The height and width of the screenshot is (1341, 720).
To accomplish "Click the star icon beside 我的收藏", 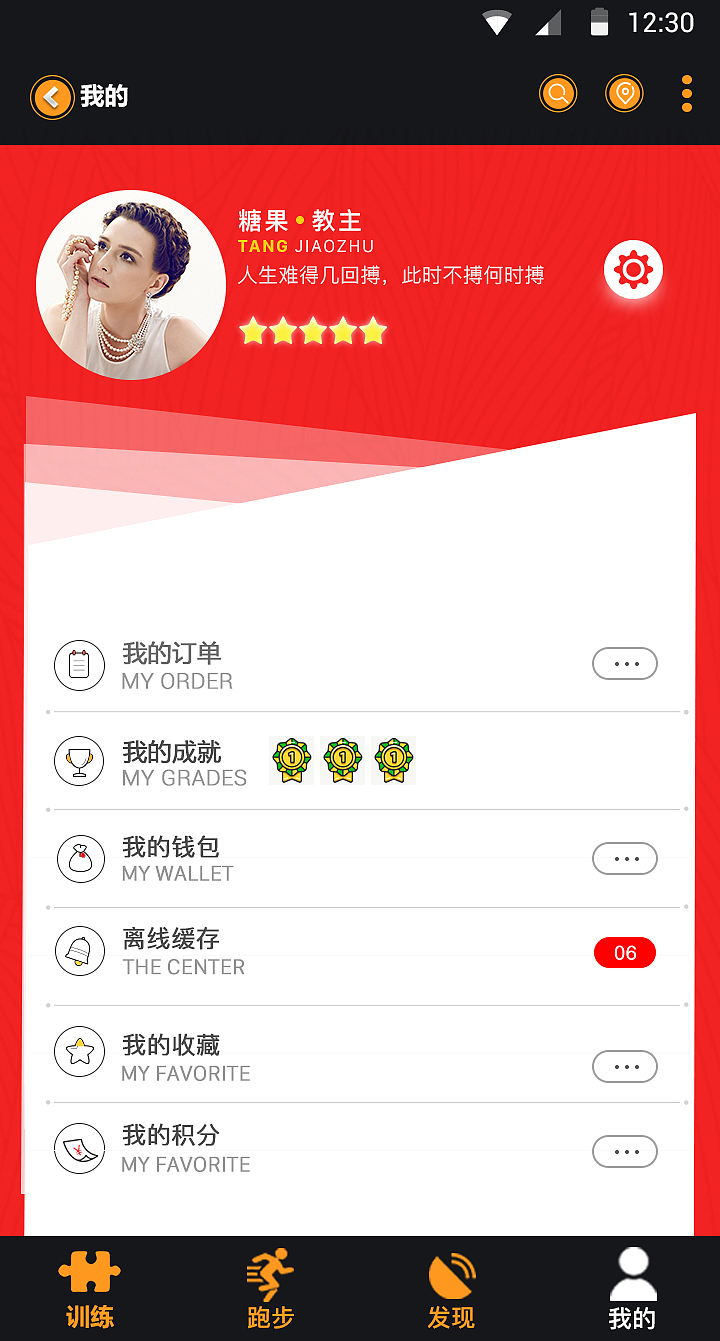I will click(x=79, y=1052).
